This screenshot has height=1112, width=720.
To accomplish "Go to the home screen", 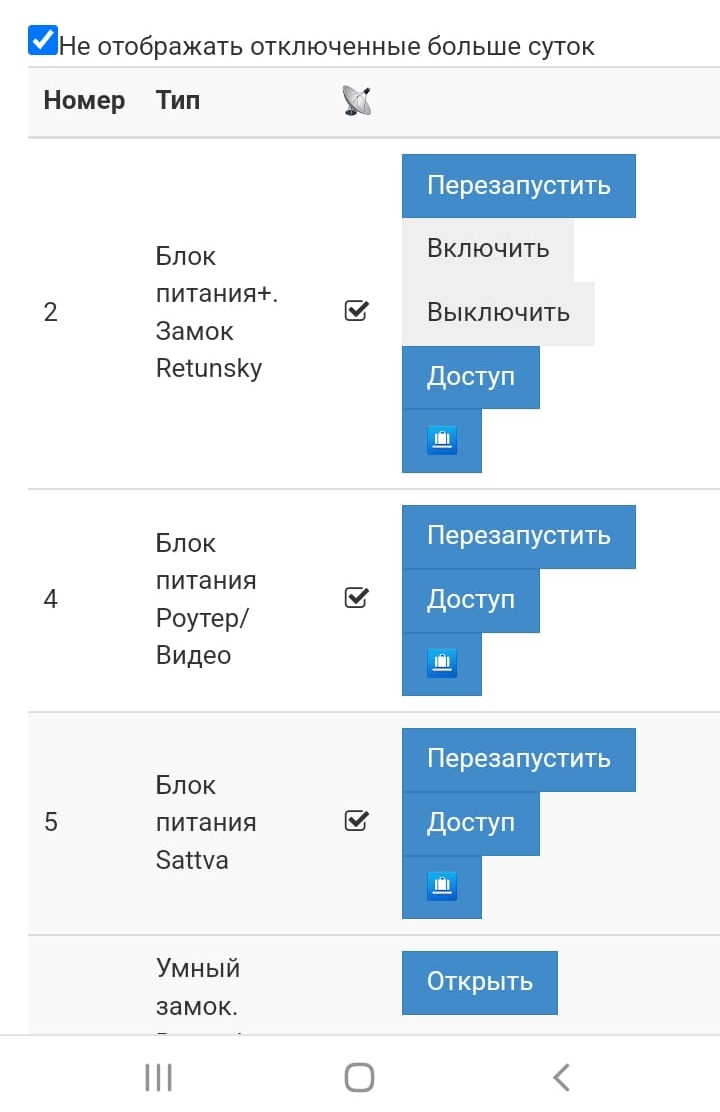I will pos(359,1077).
